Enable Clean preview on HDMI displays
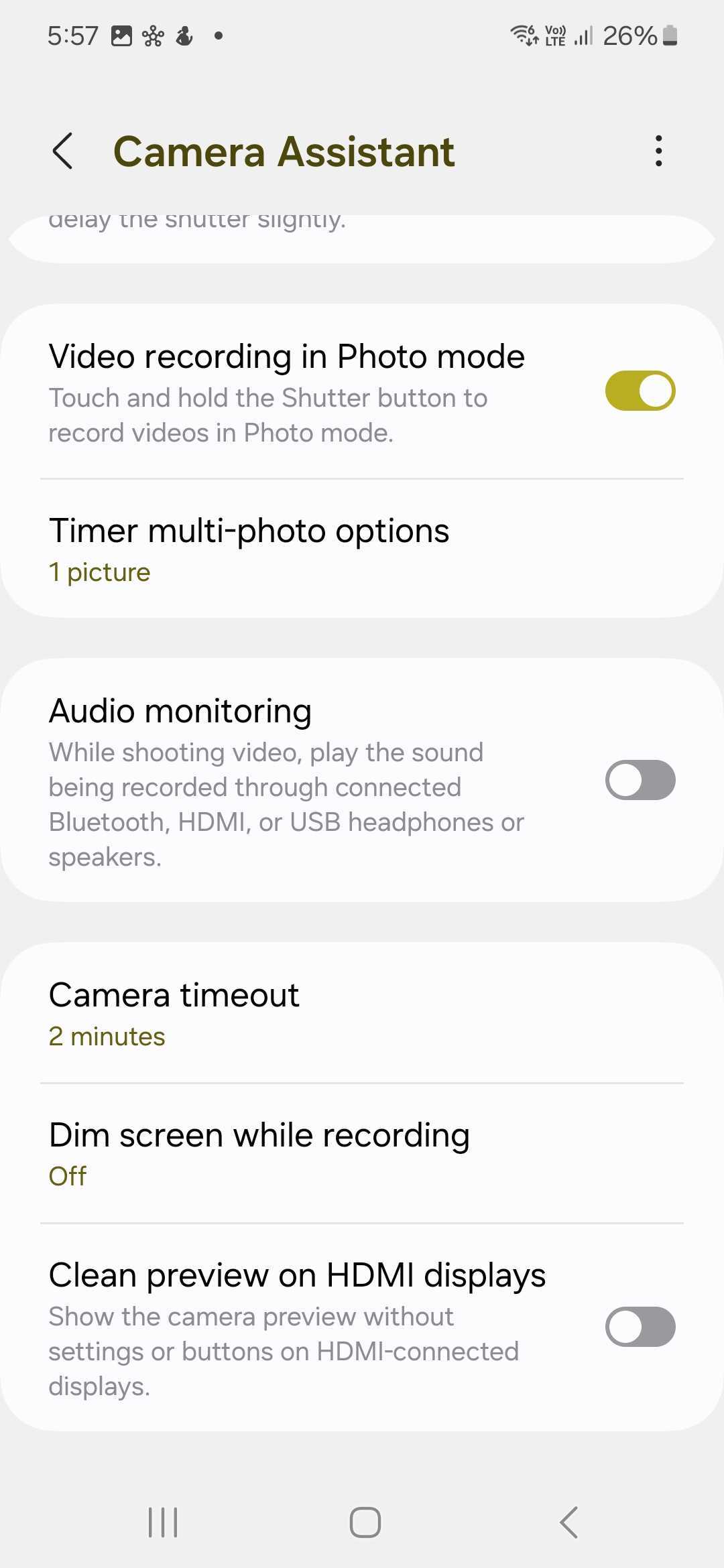This screenshot has width=724, height=1568. click(640, 1327)
